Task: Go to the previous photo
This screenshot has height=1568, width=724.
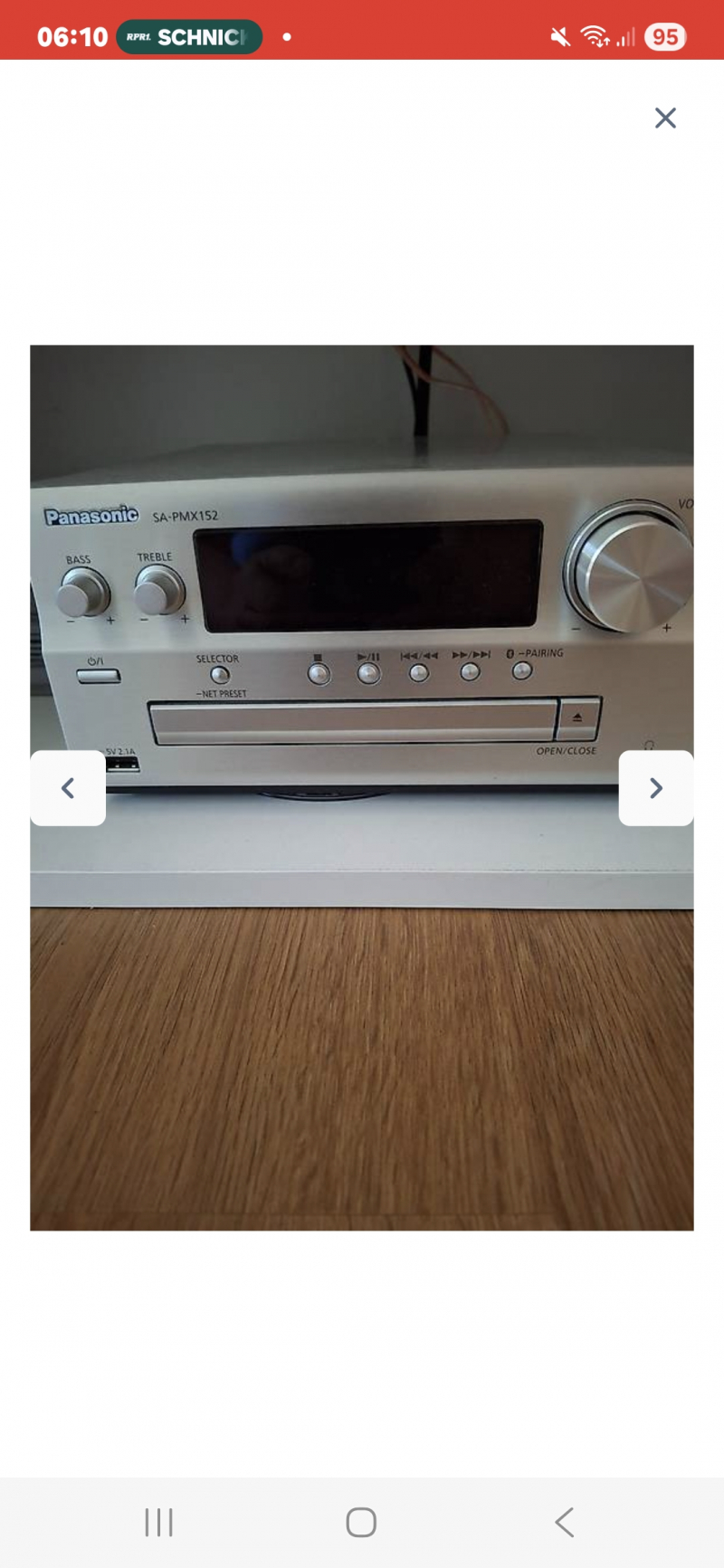Action: tap(68, 788)
